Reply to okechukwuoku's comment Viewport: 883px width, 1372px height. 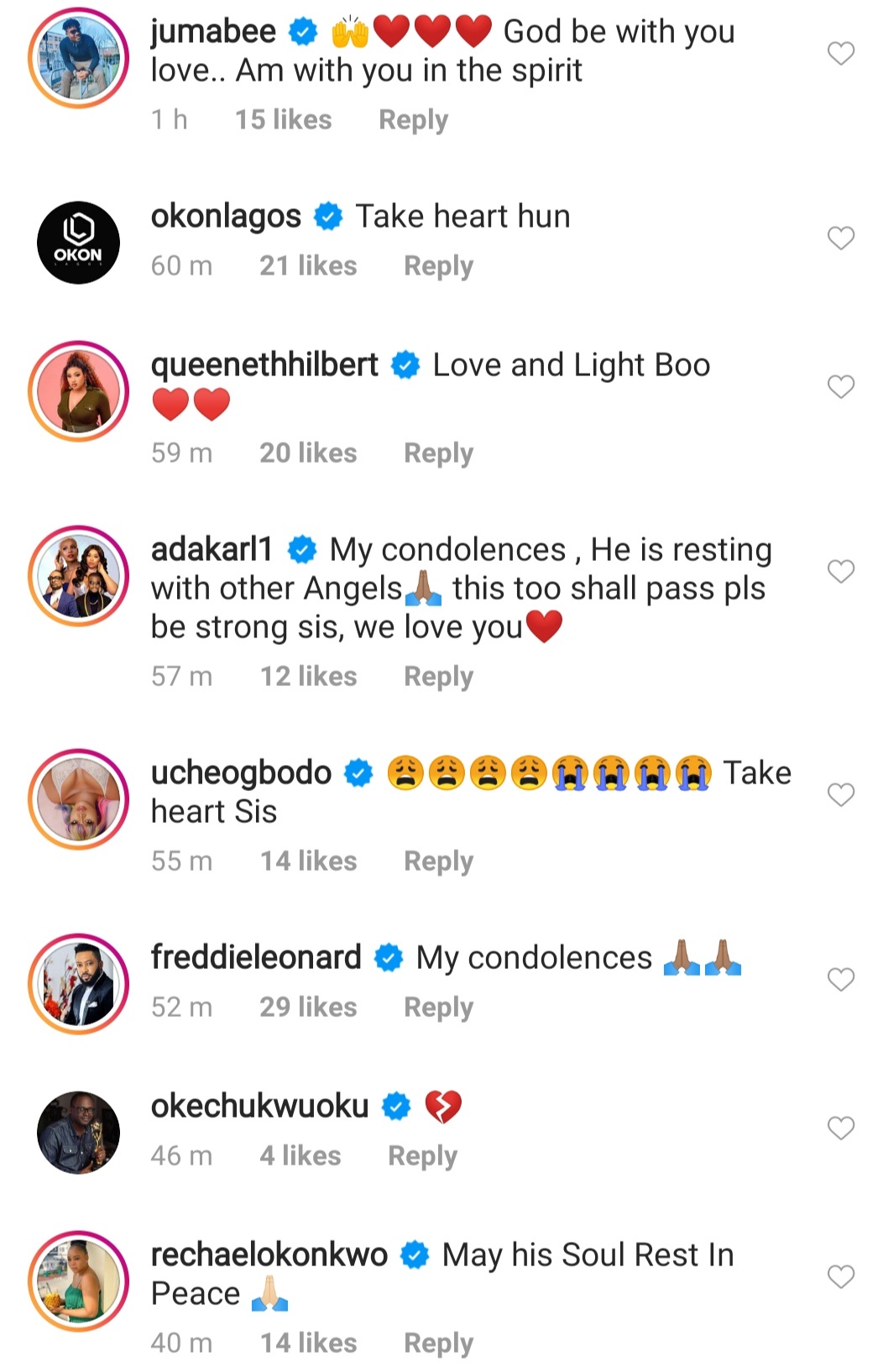[x=422, y=1156]
